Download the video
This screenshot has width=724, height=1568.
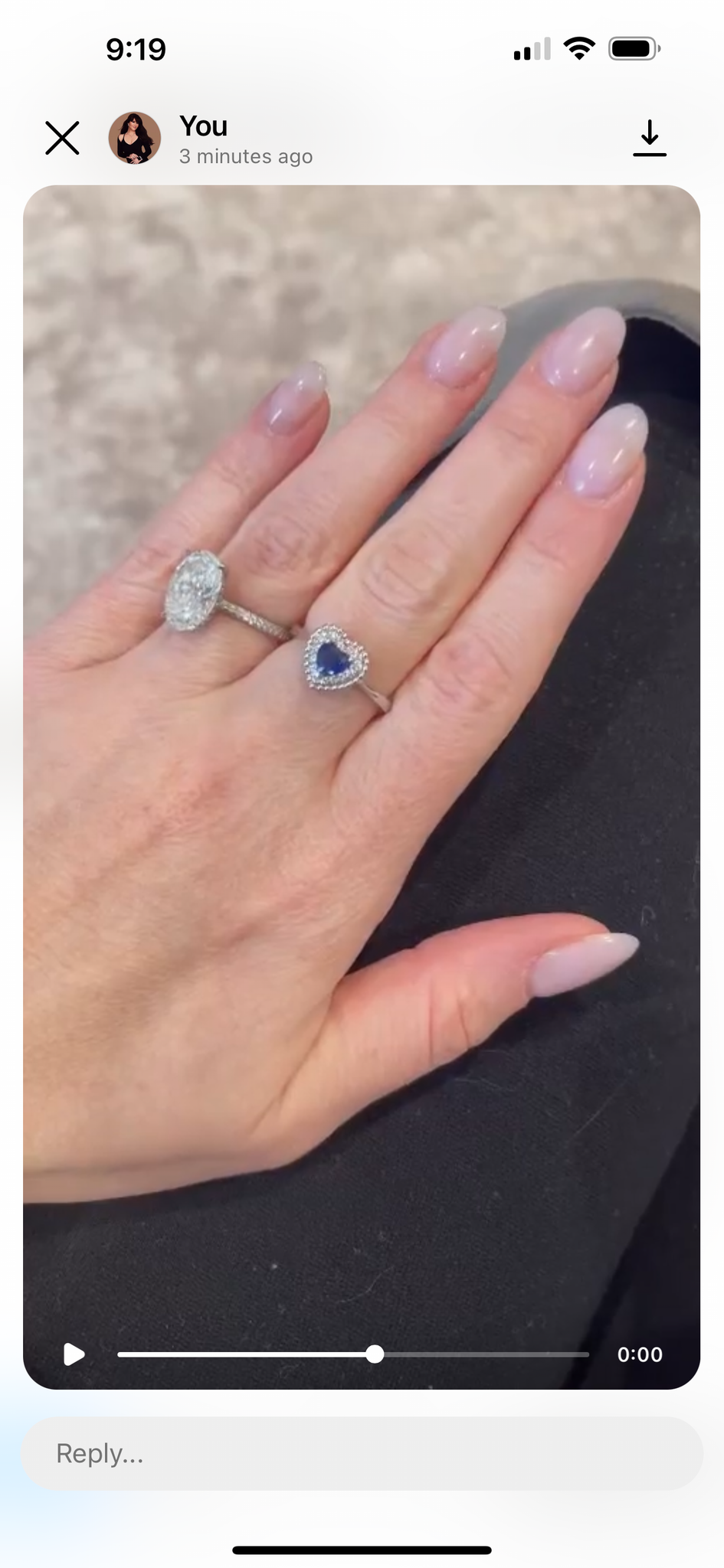pyautogui.click(x=650, y=138)
